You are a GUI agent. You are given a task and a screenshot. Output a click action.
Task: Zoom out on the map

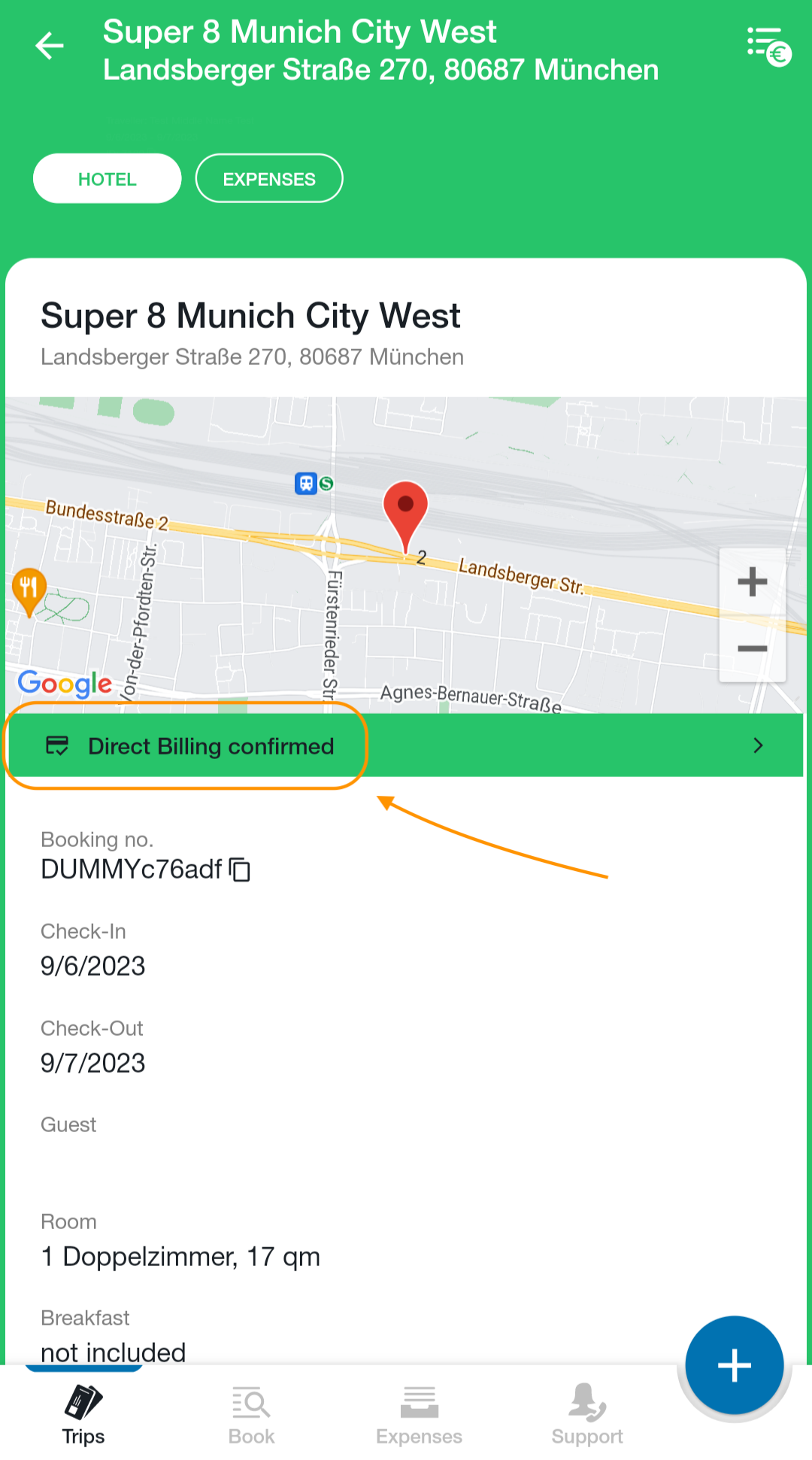753,649
